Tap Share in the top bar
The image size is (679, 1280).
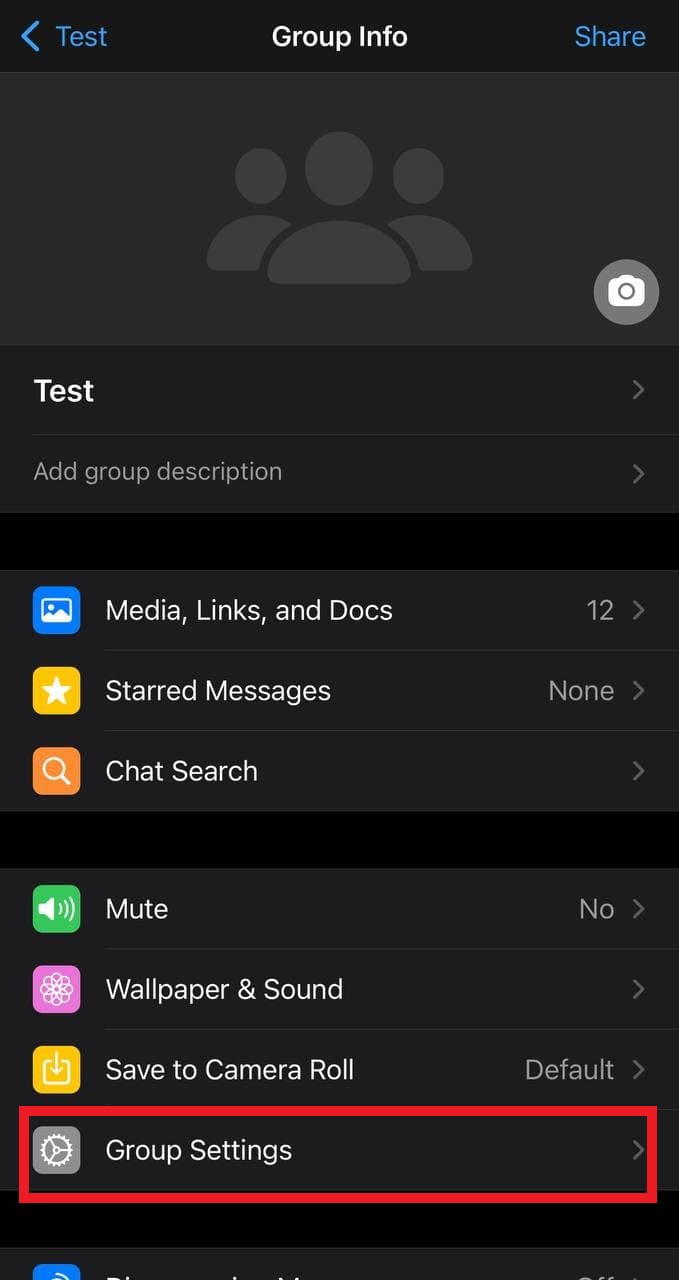tap(609, 37)
